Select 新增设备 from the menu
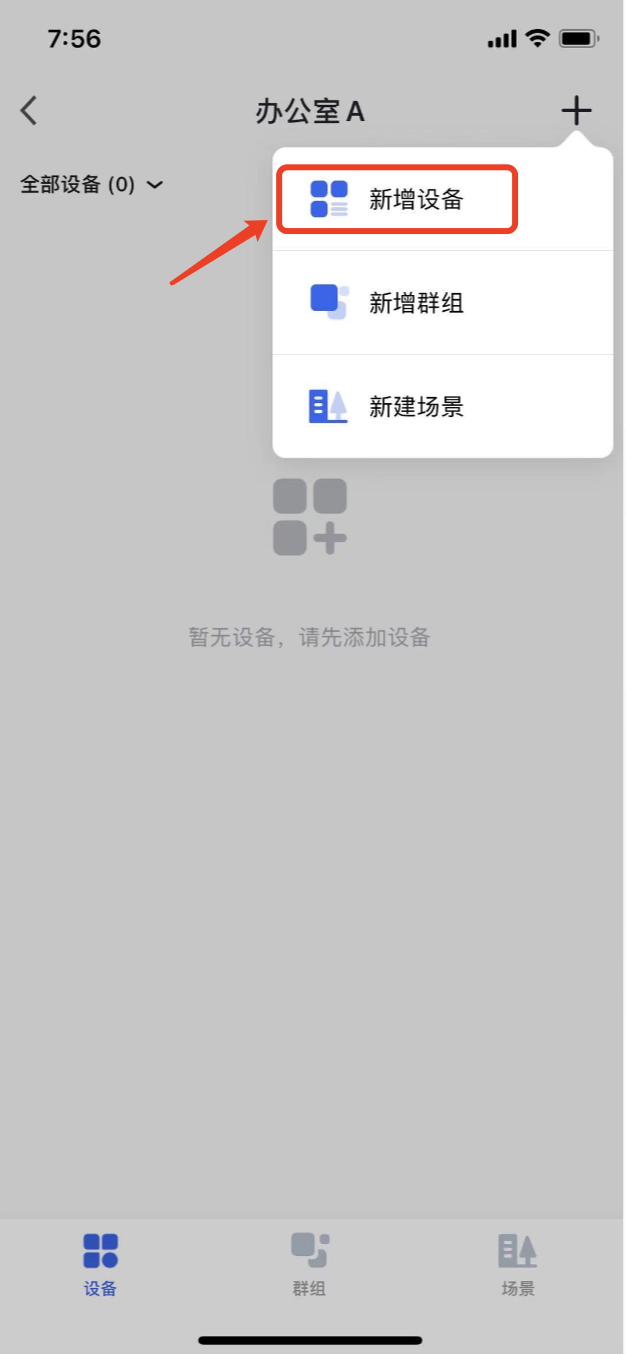The width and height of the screenshot is (626, 1354). pos(415,200)
